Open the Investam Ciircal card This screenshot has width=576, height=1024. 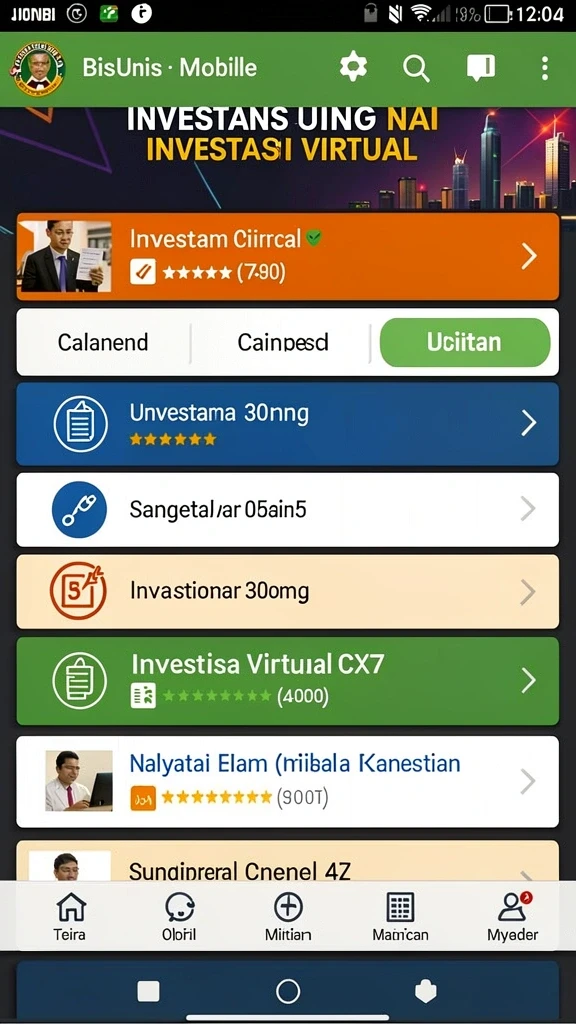click(x=287, y=257)
